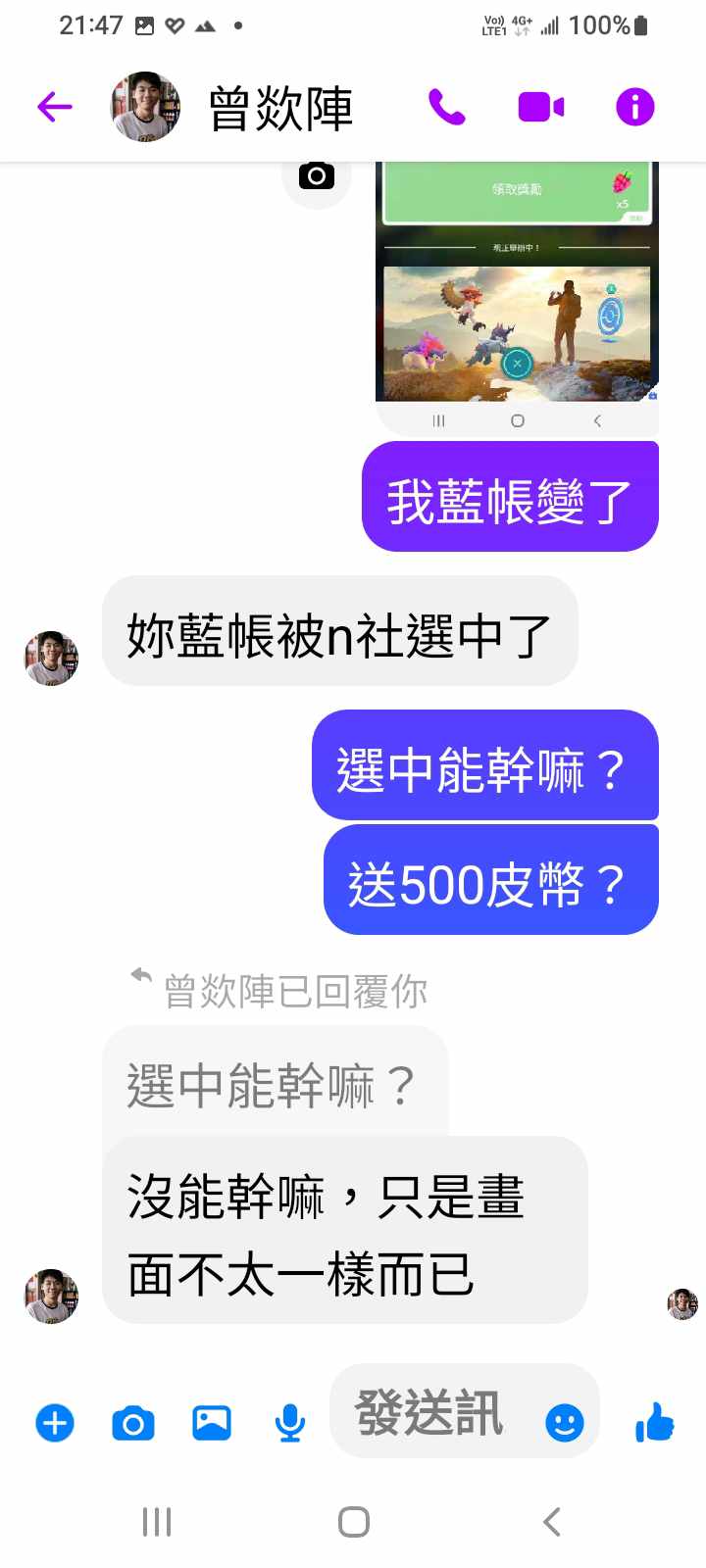Open 曾欻陣's profile from the header name

pos(280,108)
